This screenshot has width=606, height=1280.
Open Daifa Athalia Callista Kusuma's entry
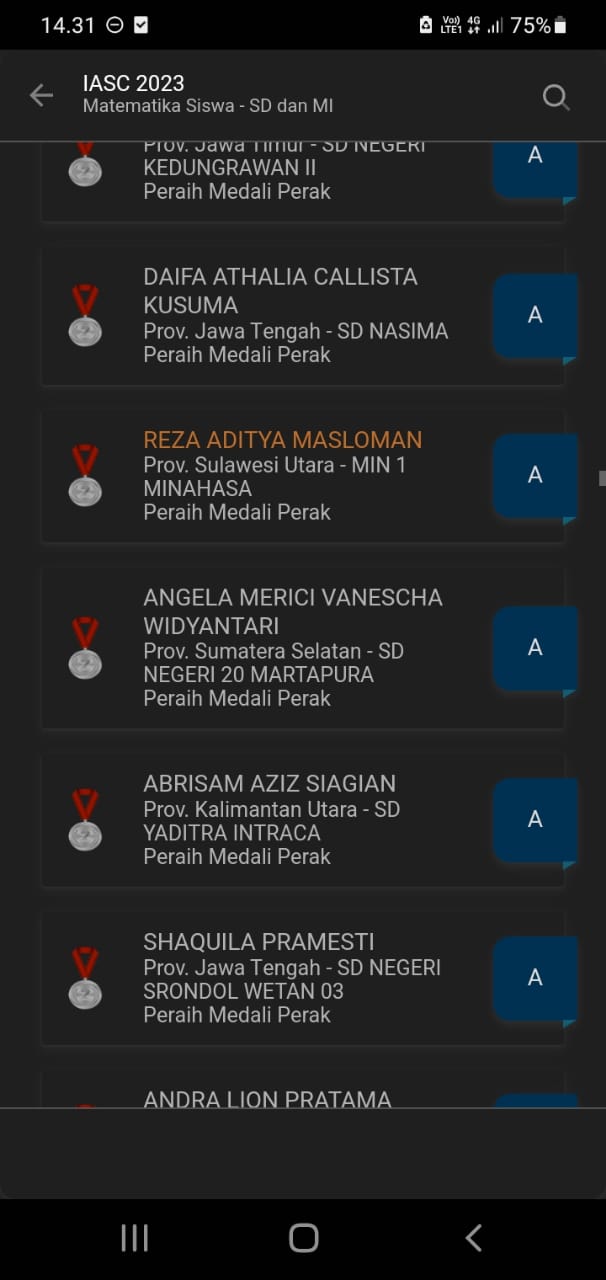295,315
